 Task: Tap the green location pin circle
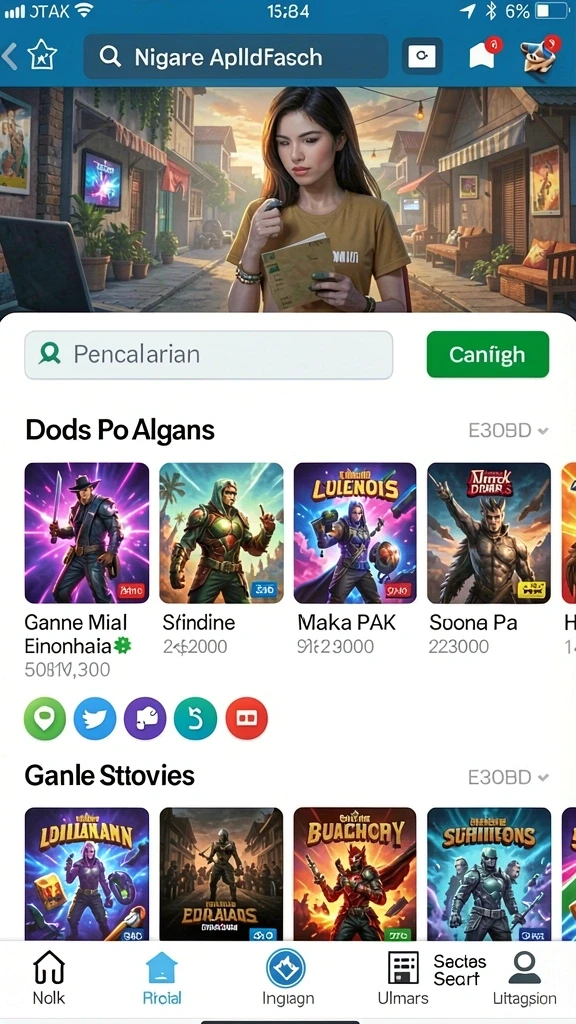[45, 718]
